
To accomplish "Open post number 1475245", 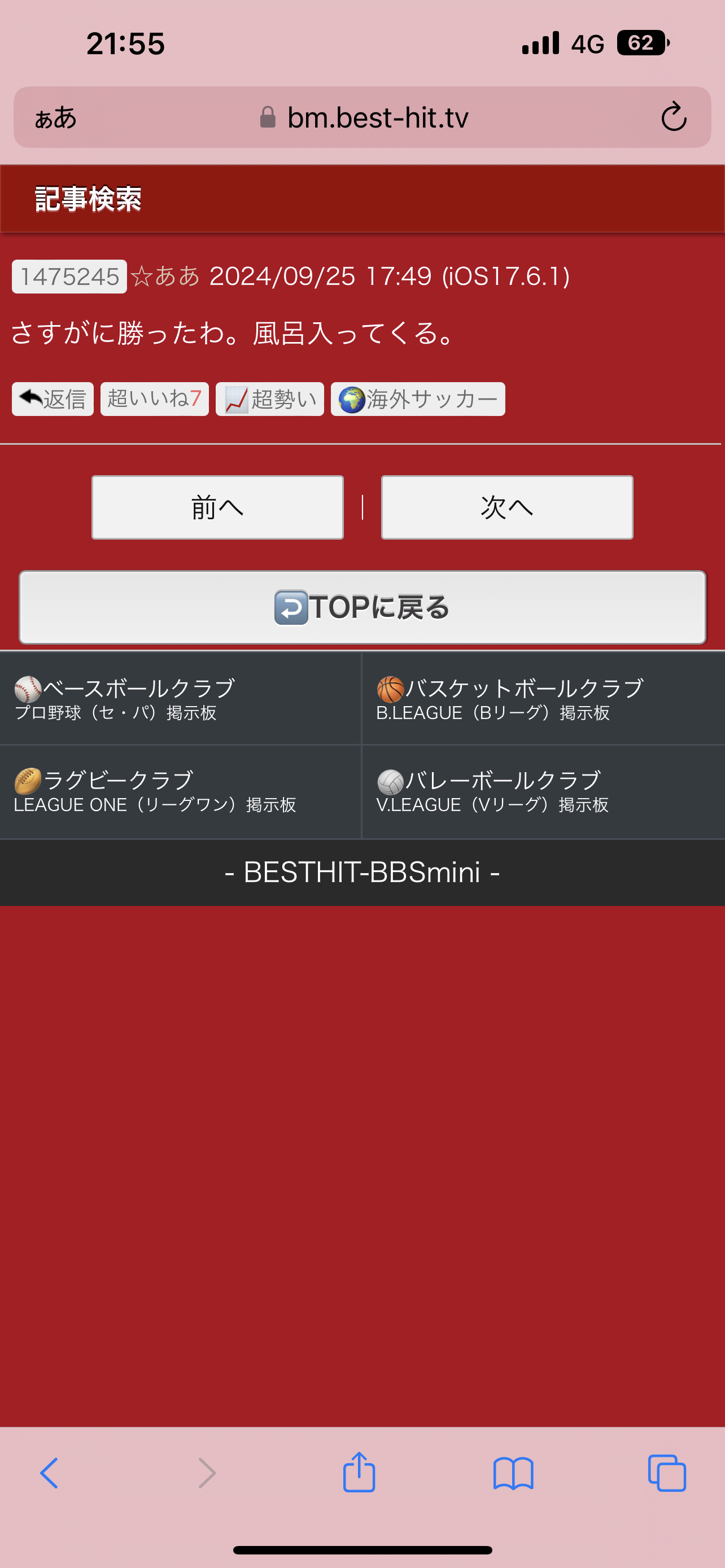I will (x=69, y=277).
